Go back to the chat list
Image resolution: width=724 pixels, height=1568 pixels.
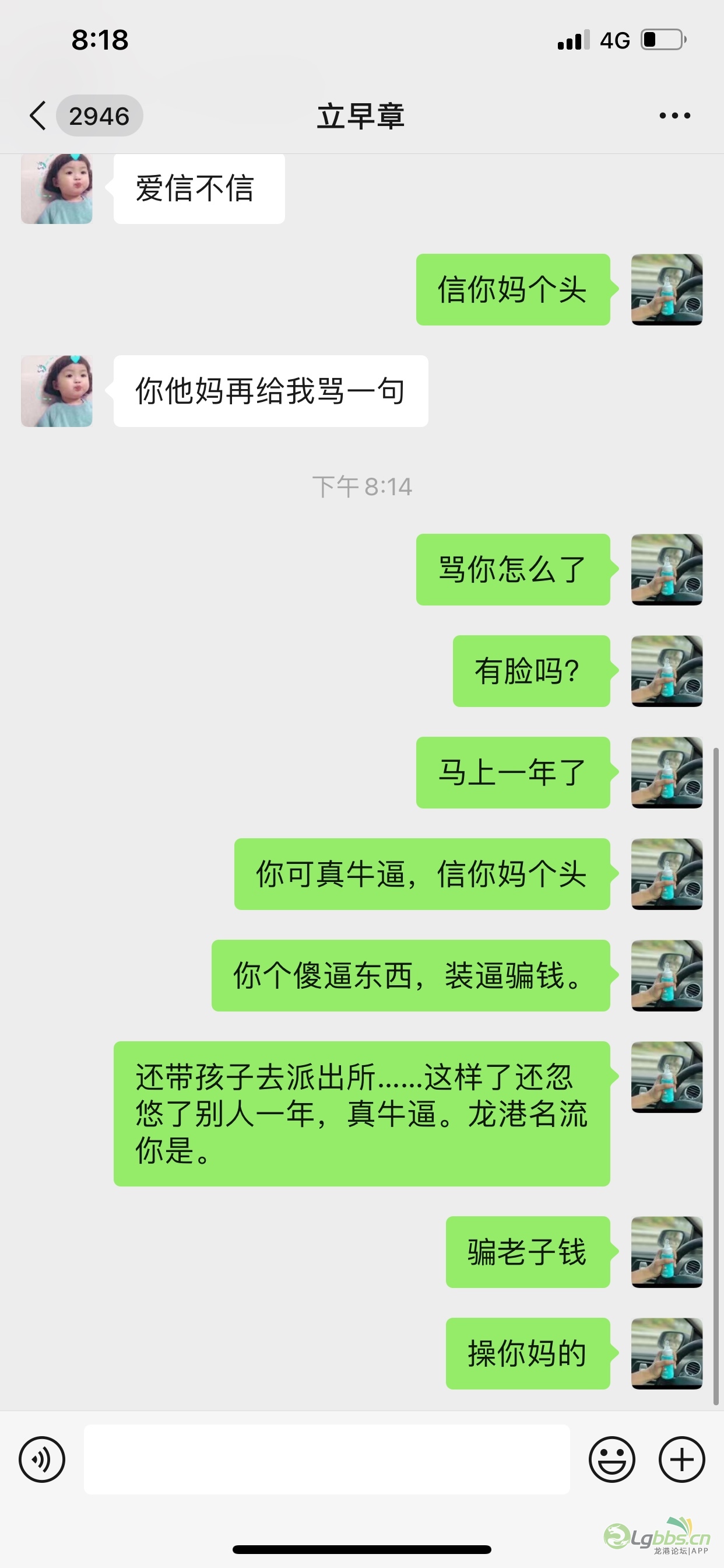click(x=38, y=116)
